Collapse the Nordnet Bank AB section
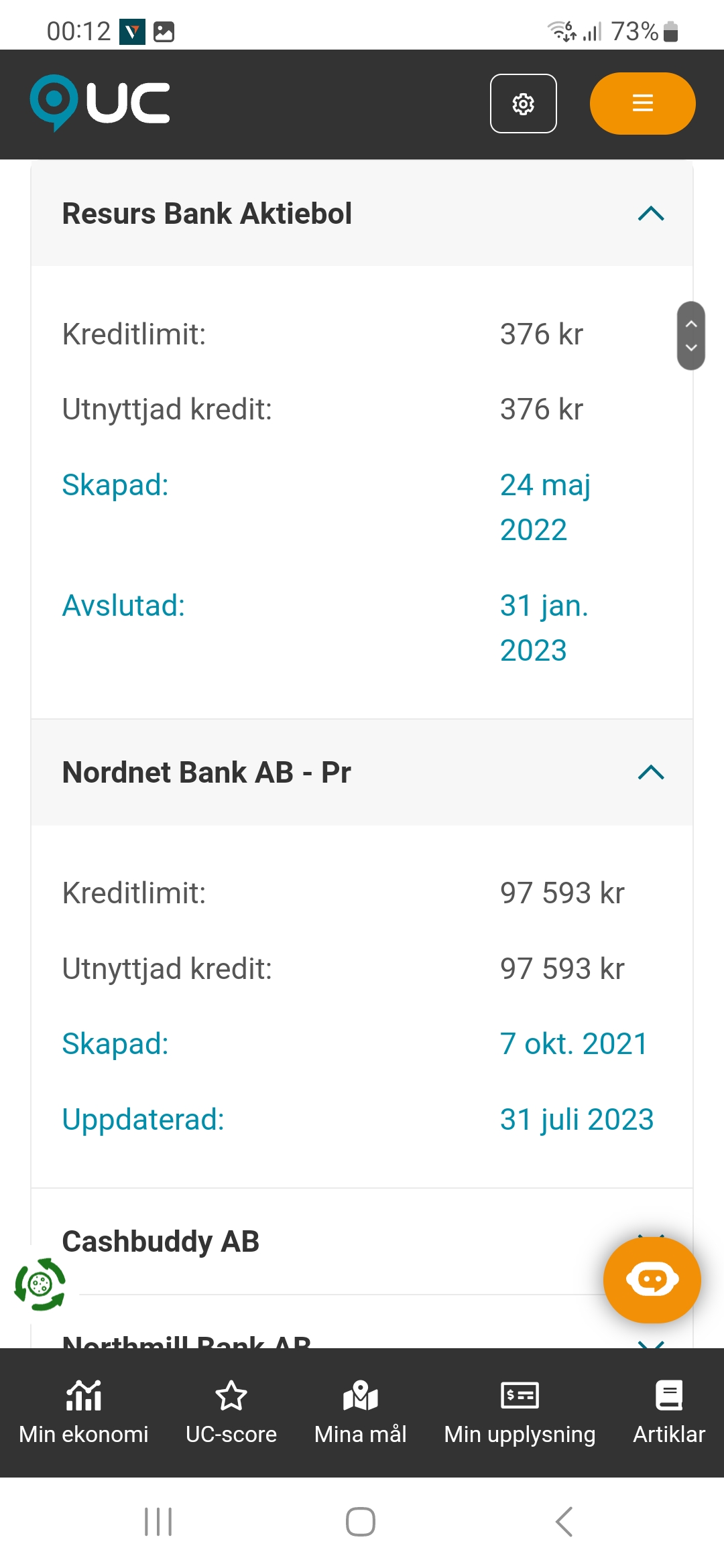 click(x=650, y=773)
